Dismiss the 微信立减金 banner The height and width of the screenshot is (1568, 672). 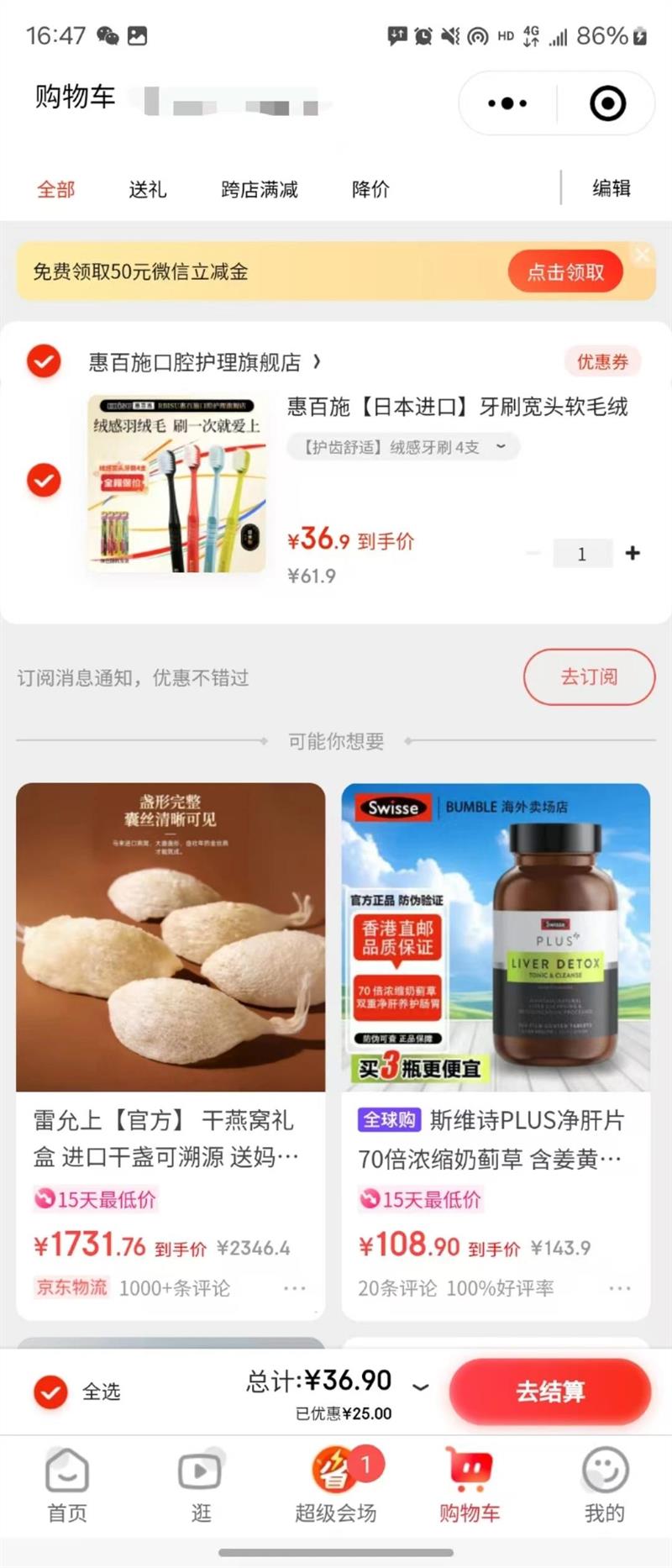pos(643,255)
